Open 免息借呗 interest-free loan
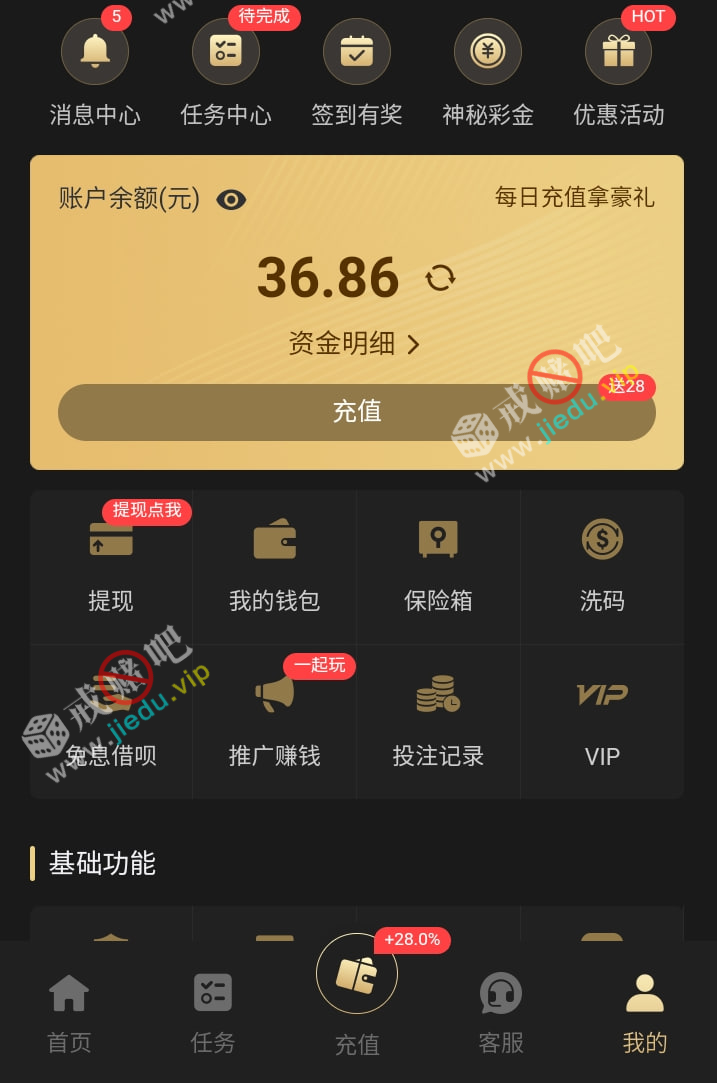The image size is (717, 1083). point(111,720)
